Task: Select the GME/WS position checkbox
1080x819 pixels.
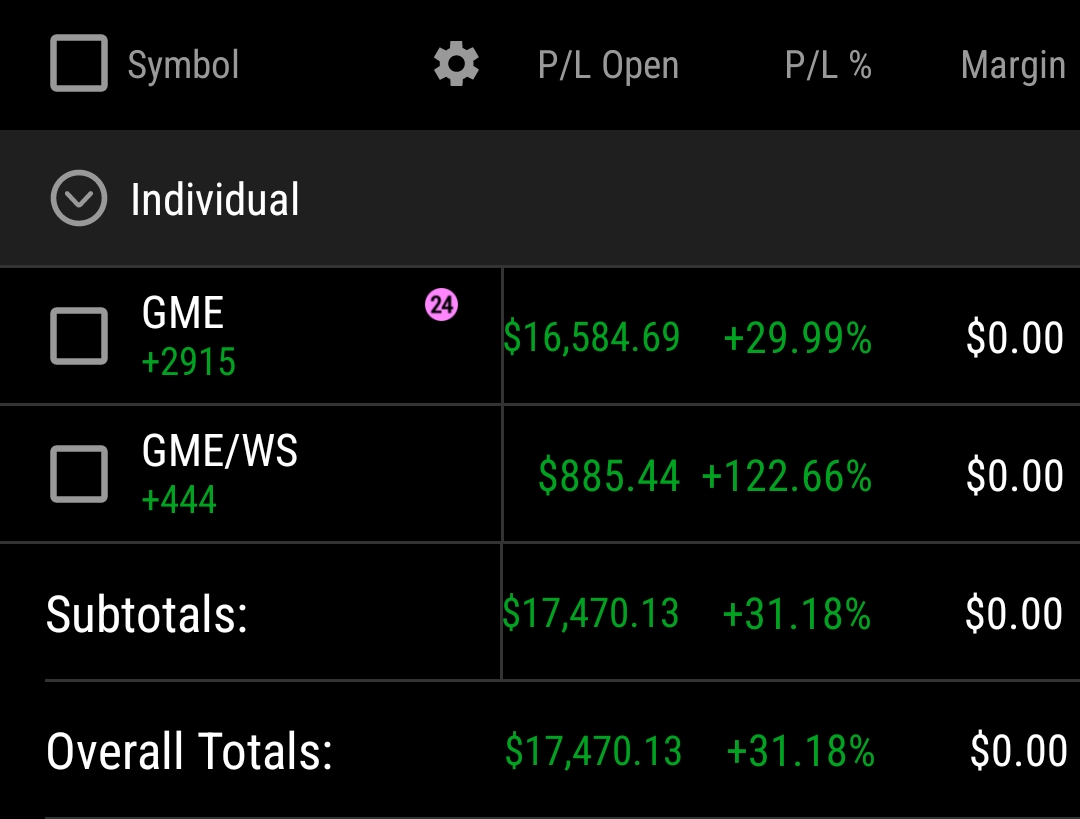Action: pyautogui.click(x=79, y=474)
